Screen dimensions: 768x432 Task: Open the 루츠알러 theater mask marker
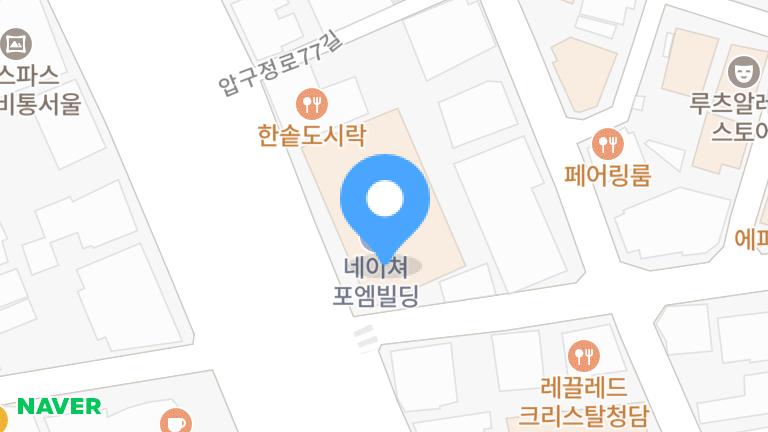[742, 70]
